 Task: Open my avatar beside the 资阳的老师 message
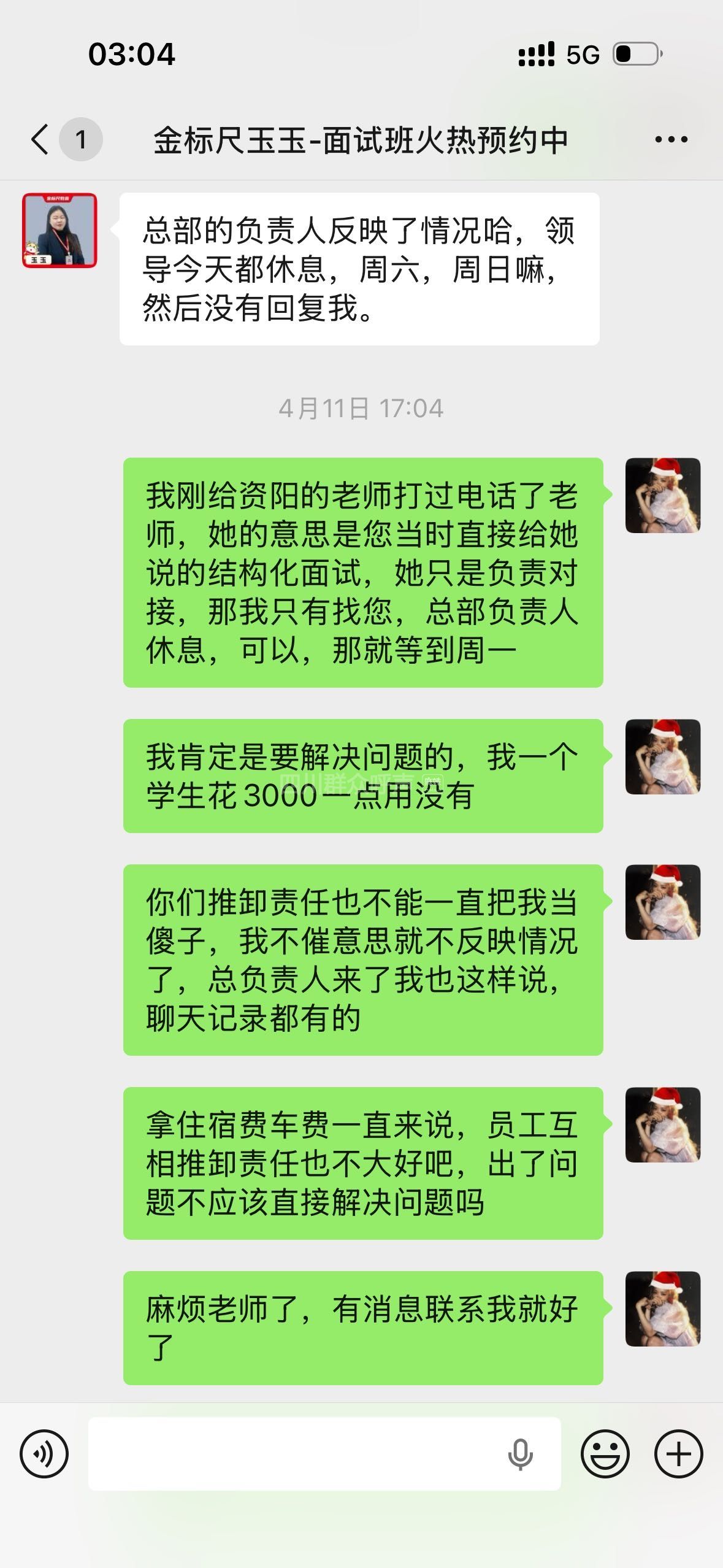point(662,495)
